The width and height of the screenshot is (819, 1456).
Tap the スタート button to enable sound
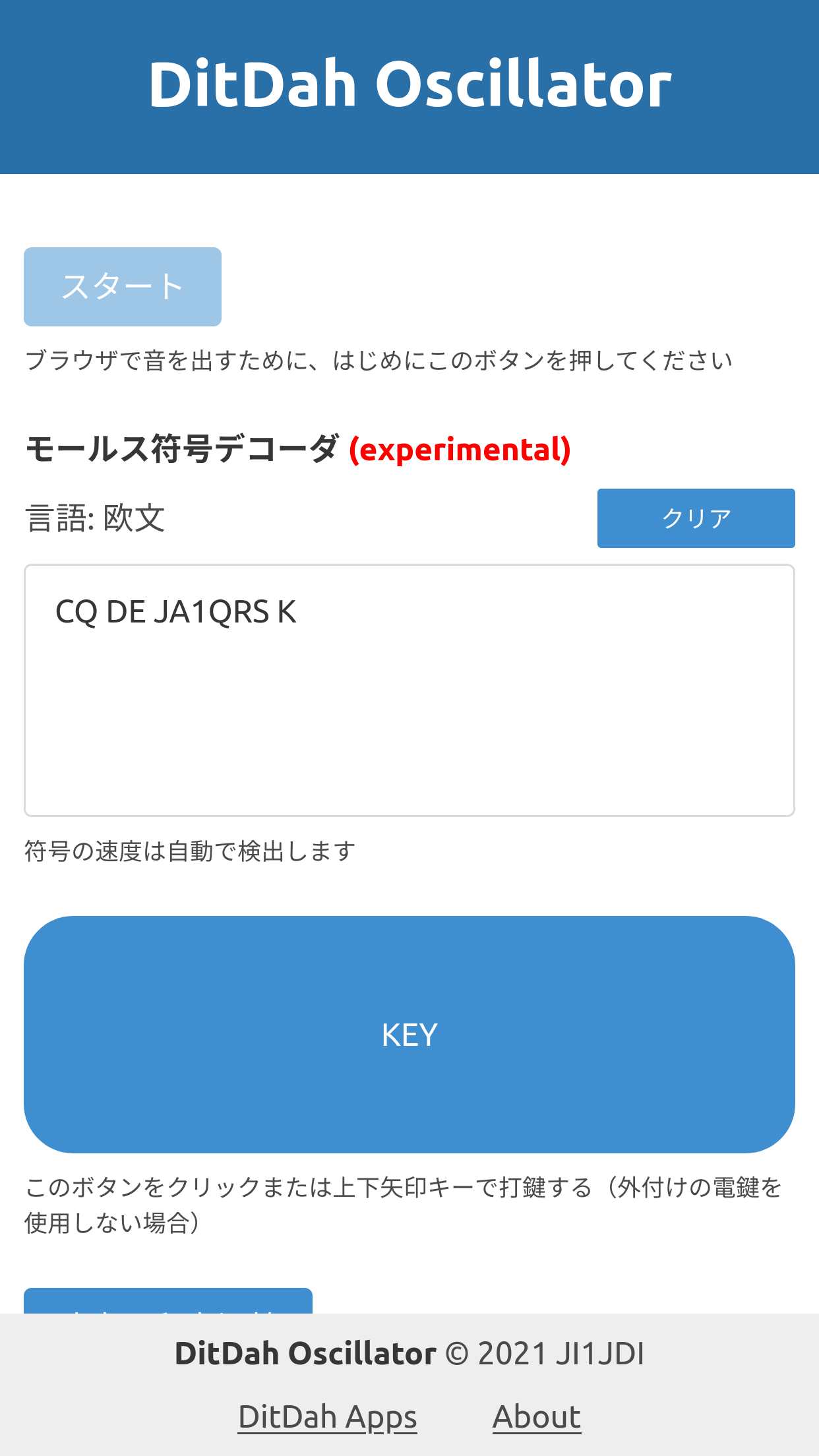[123, 287]
